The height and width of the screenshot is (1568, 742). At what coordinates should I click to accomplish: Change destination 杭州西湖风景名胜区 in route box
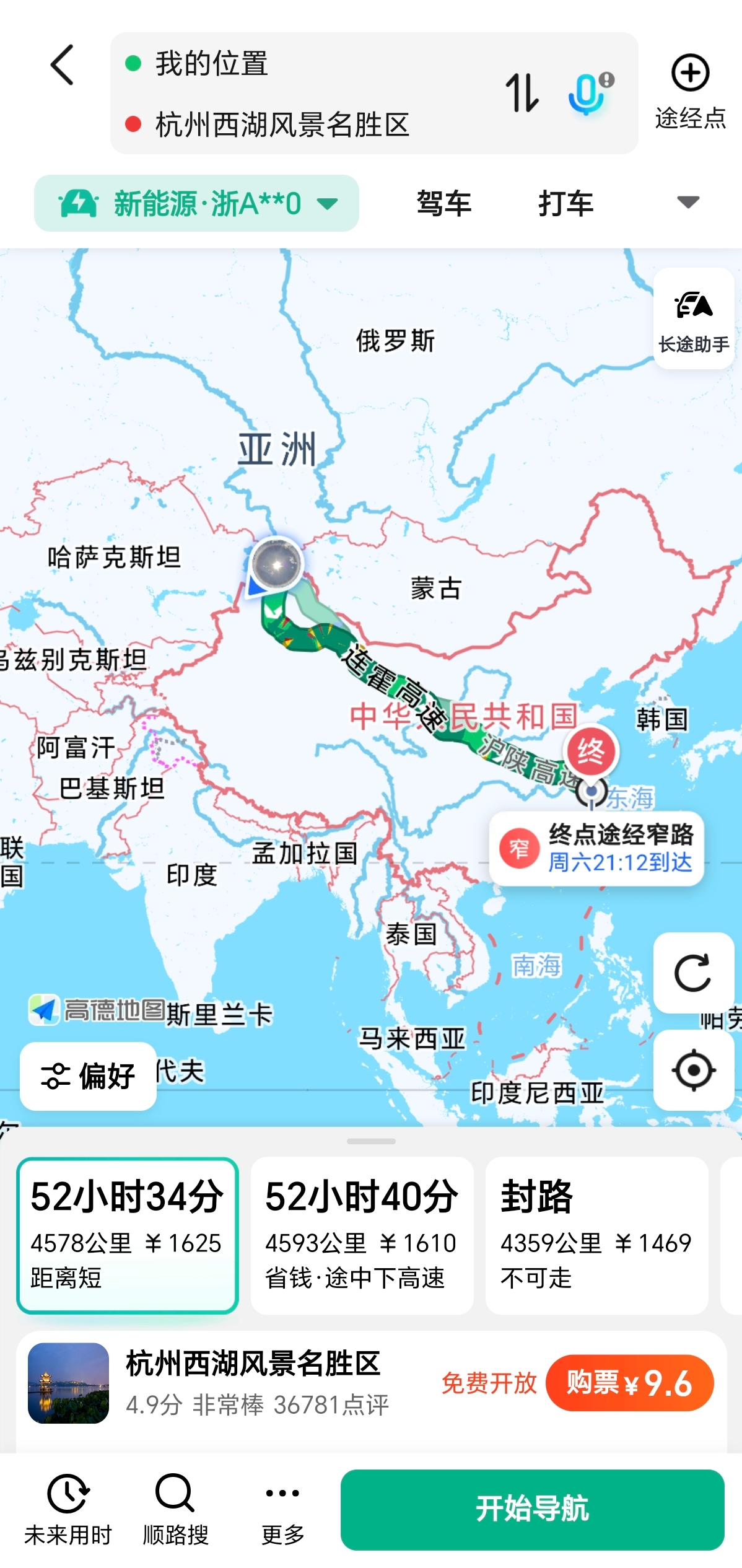(282, 125)
